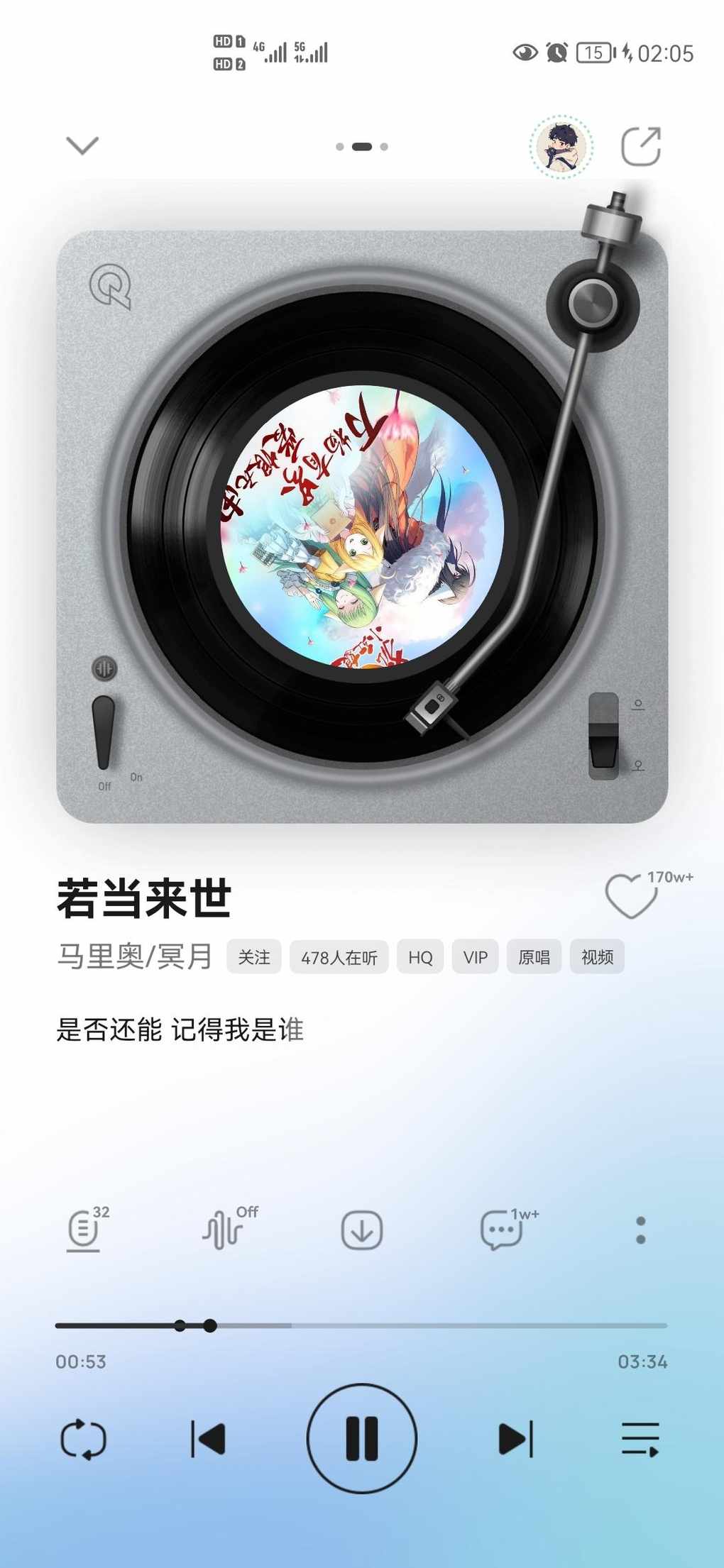Image resolution: width=724 pixels, height=1568 pixels.
Task: Open the sing-along mic icon with 32
Action: 84,1230
